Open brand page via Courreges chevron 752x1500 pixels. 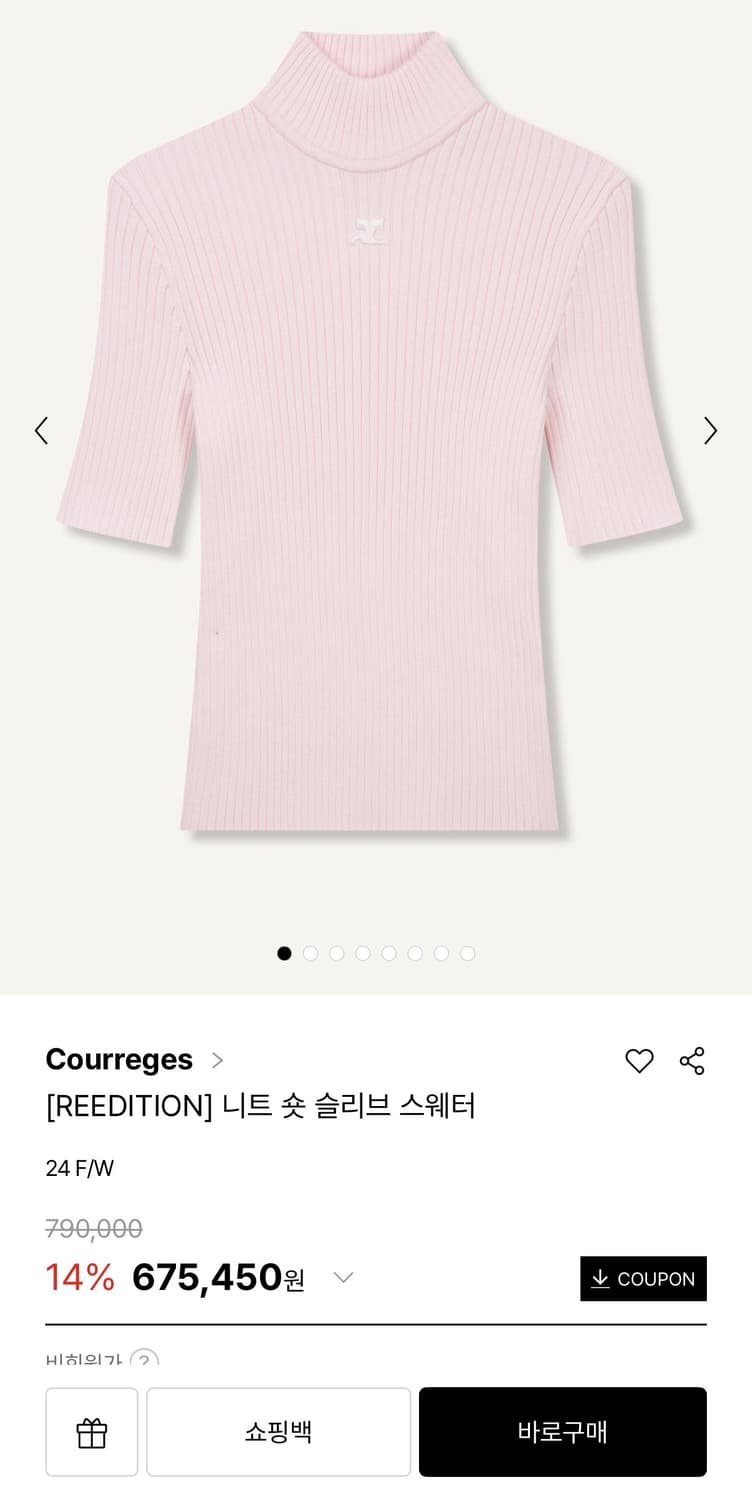(217, 1061)
